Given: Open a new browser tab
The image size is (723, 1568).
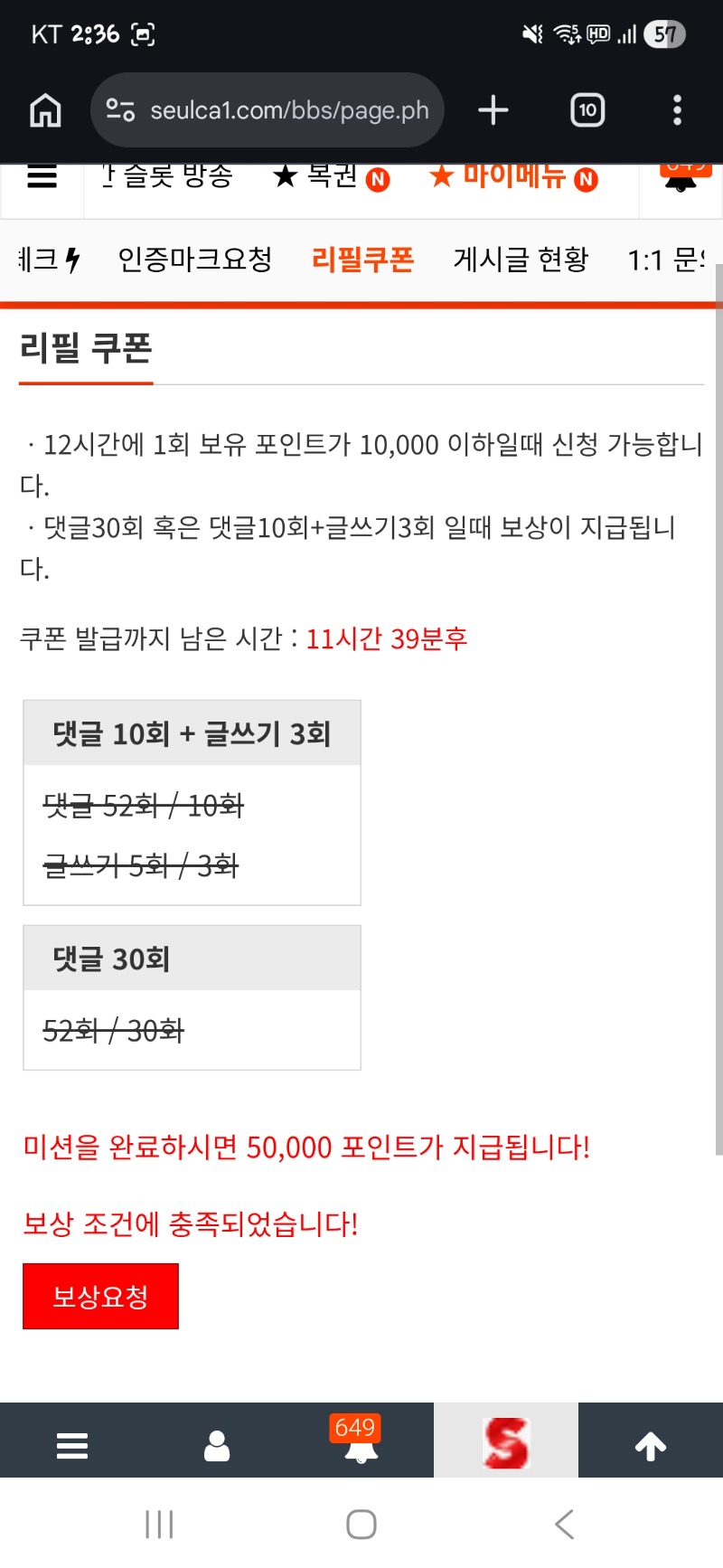Looking at the screenshot, I should pyautogui.click(x=493, y=110).
